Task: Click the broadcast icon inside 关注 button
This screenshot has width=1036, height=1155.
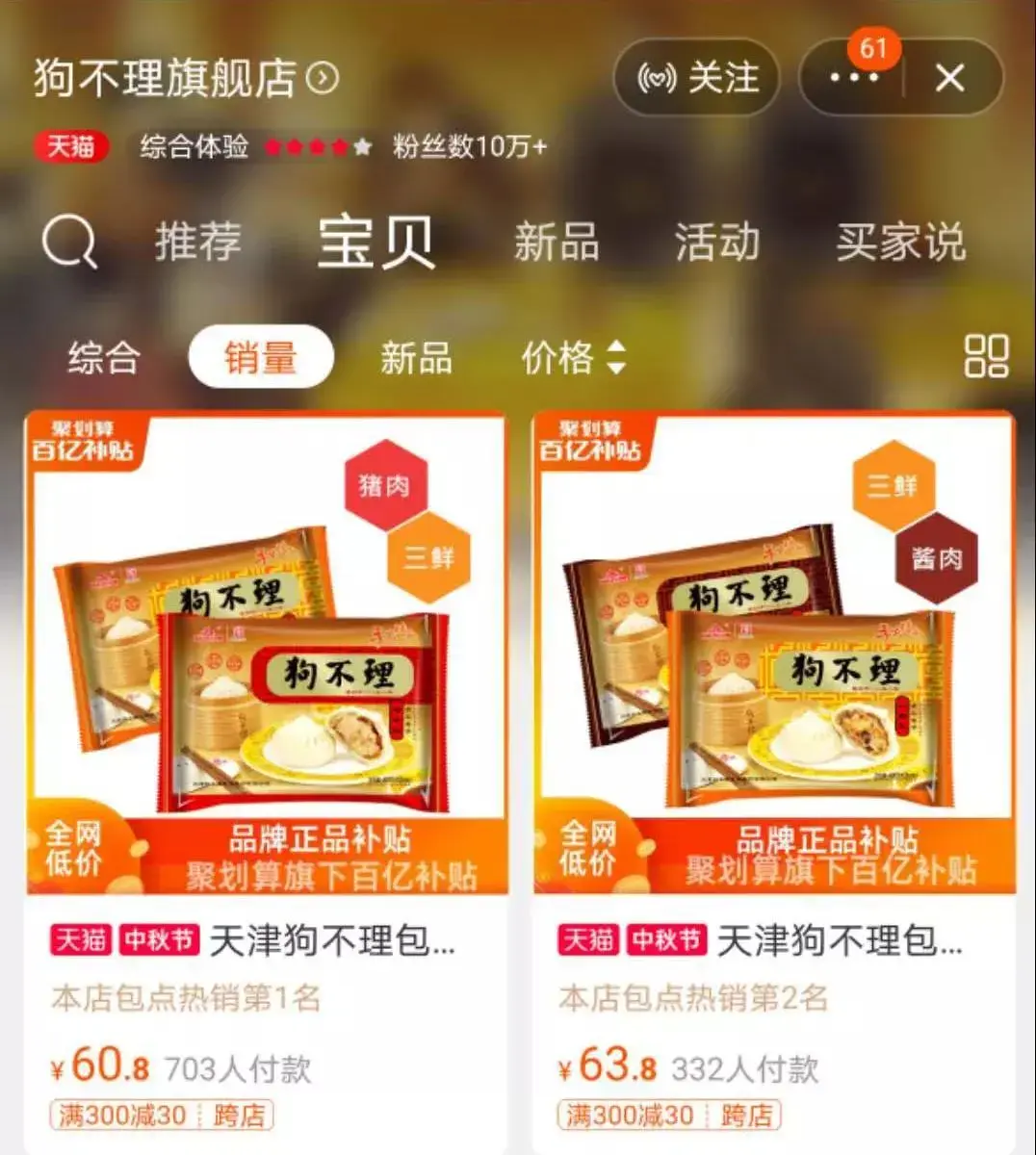Action: coord(660,79)
